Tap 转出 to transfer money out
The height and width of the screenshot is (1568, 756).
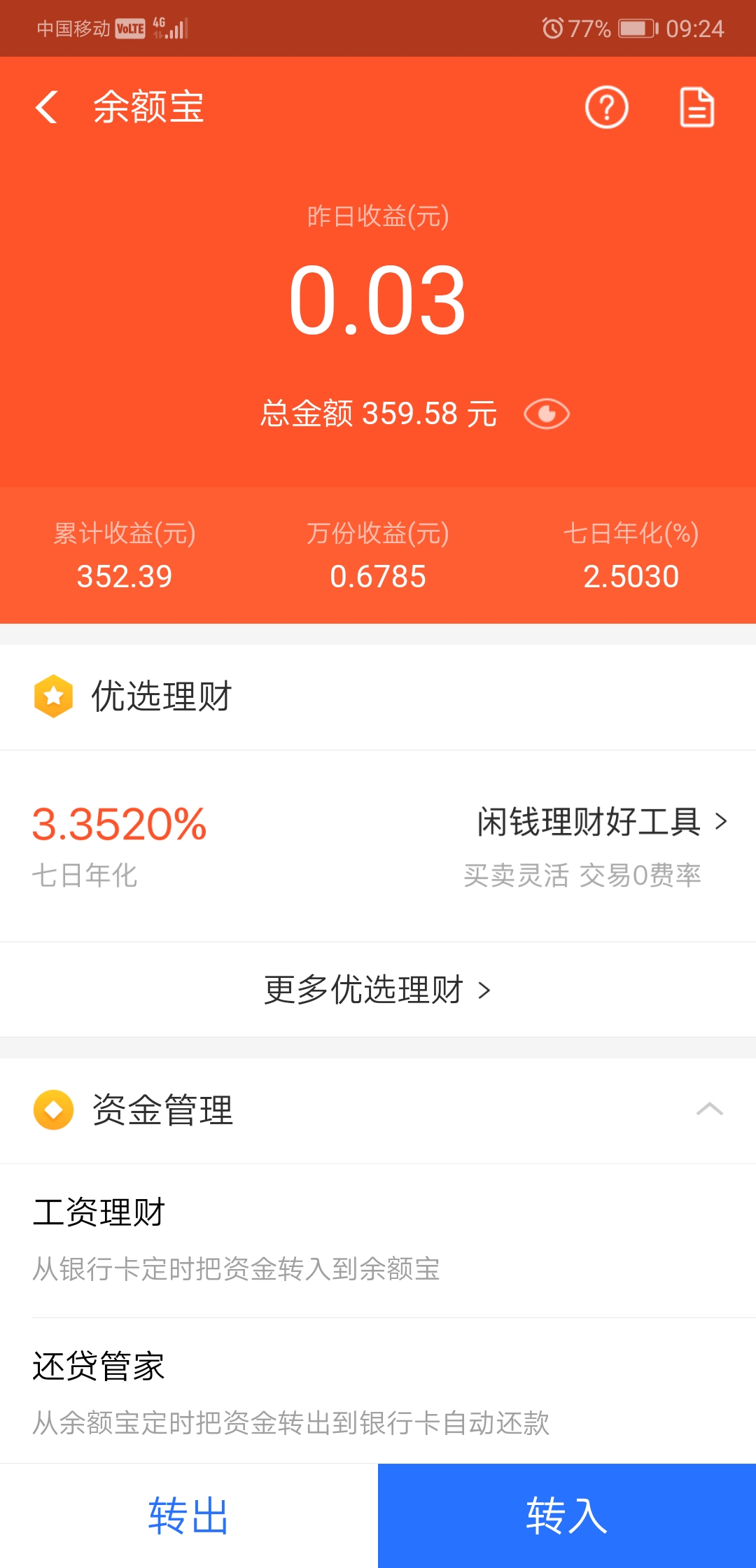[x=189, y=1515]
